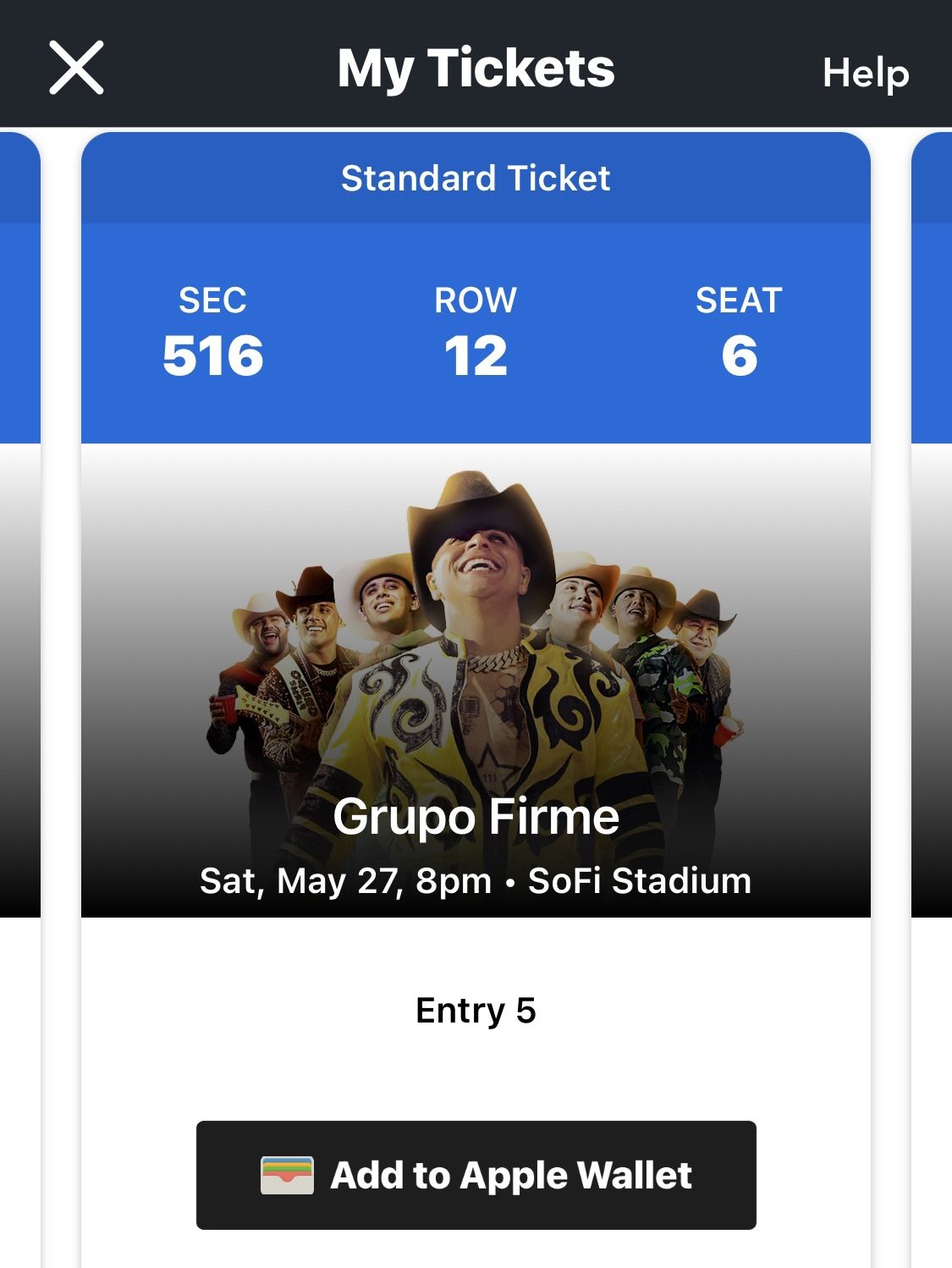Screen dimensions: 952x1268
Task: Tap the blue ticket header area
Action: coord(476,254)
